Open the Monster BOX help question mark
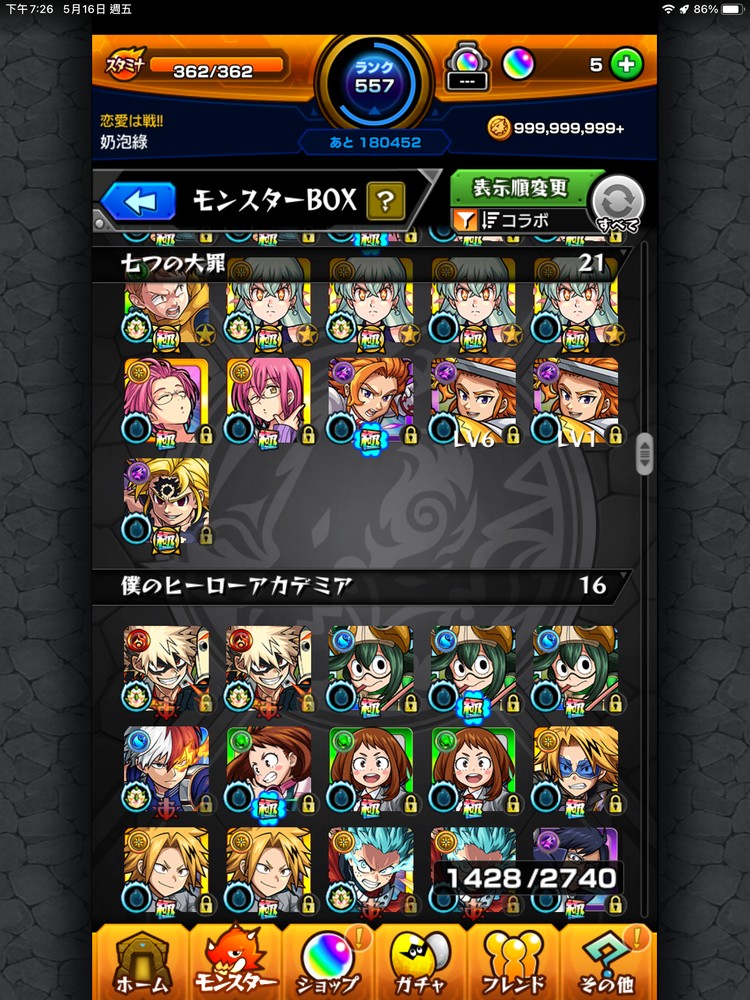This screenshot has height=1000, width=750. click(384, 202)
